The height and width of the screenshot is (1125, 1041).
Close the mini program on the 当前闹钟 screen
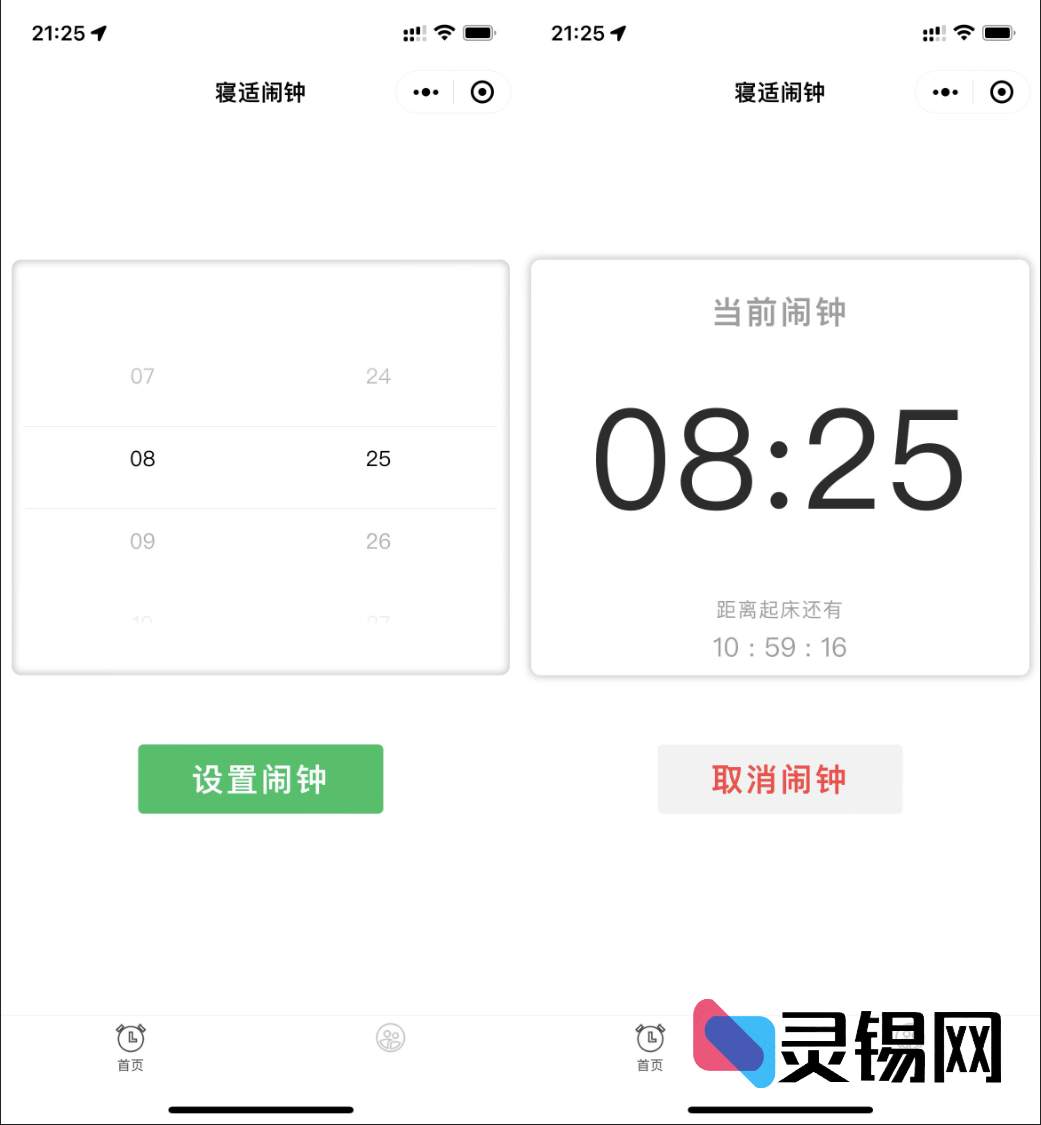point(1001,92)
